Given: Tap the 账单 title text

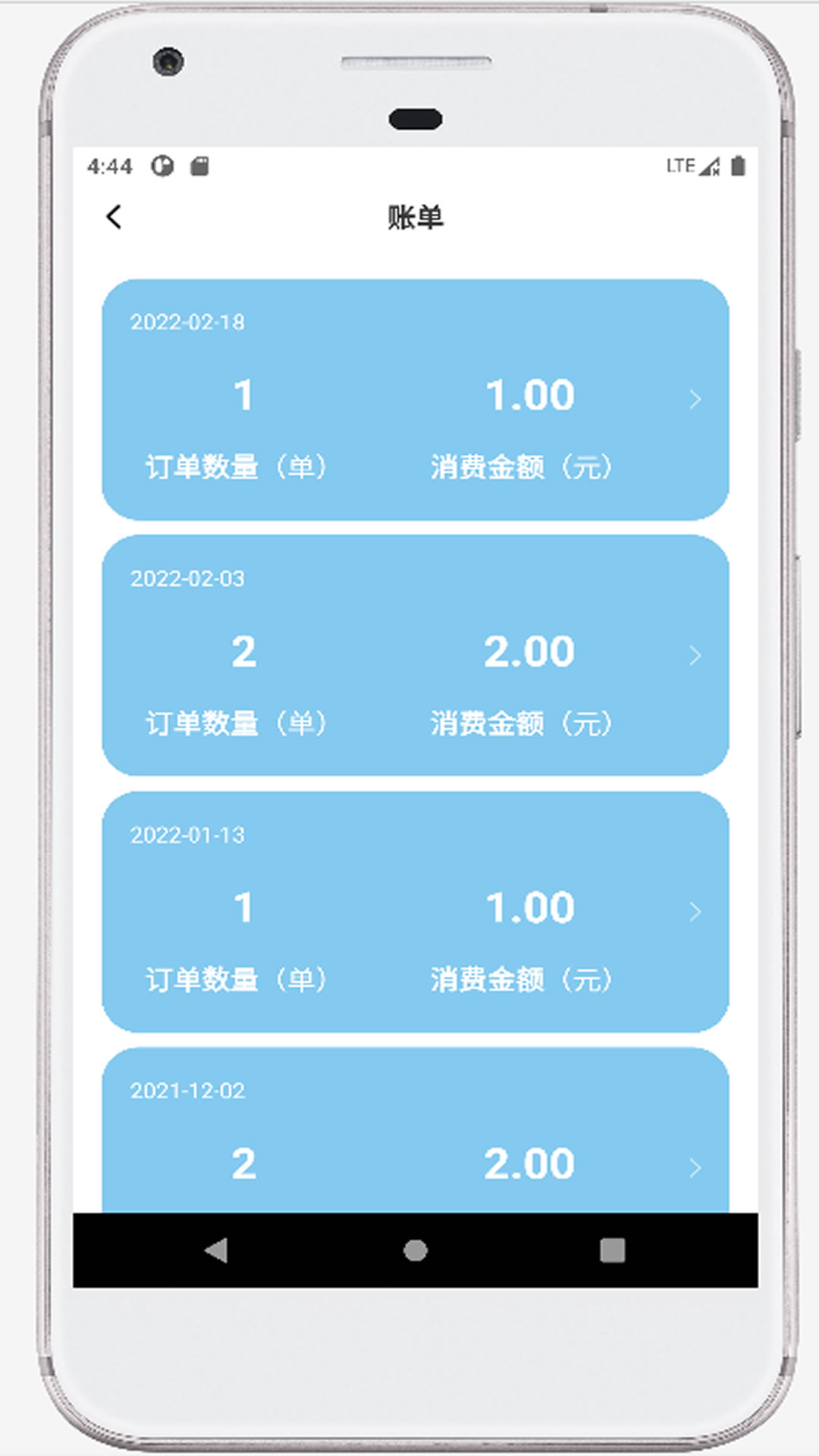Looking at the screenshot, I should (x=415, y=217).
